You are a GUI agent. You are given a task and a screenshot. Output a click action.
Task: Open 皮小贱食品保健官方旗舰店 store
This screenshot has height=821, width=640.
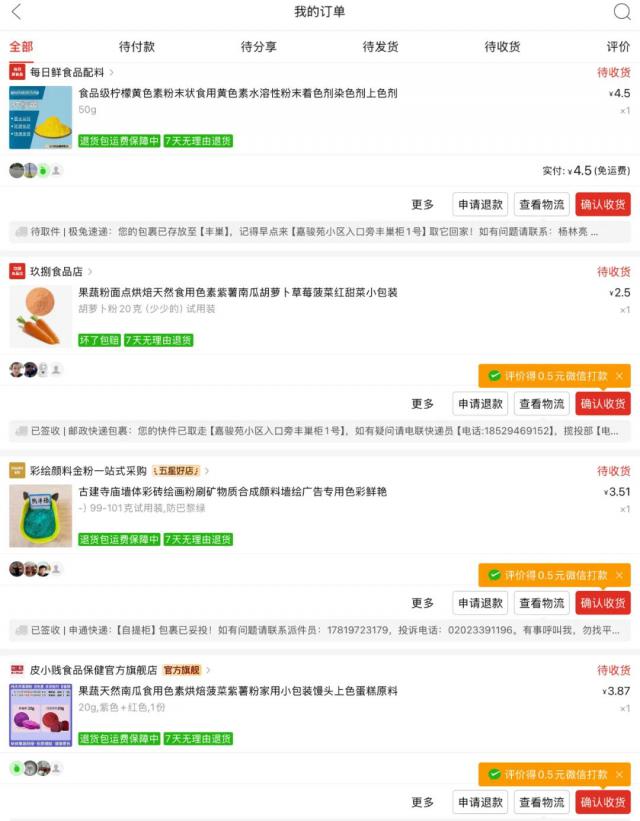(x=93, y=670)
